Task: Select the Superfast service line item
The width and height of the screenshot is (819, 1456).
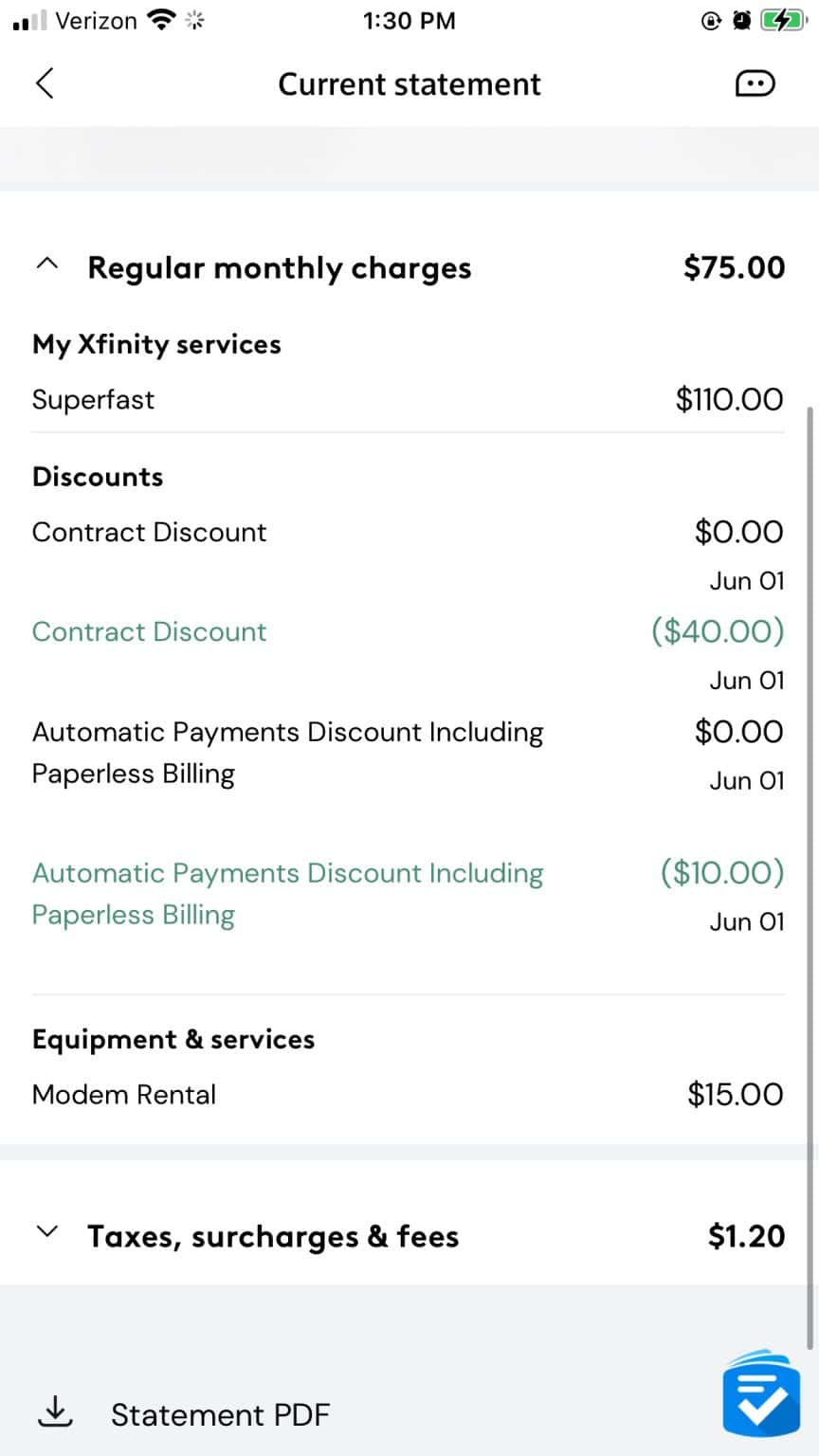Action: [93, 399]
